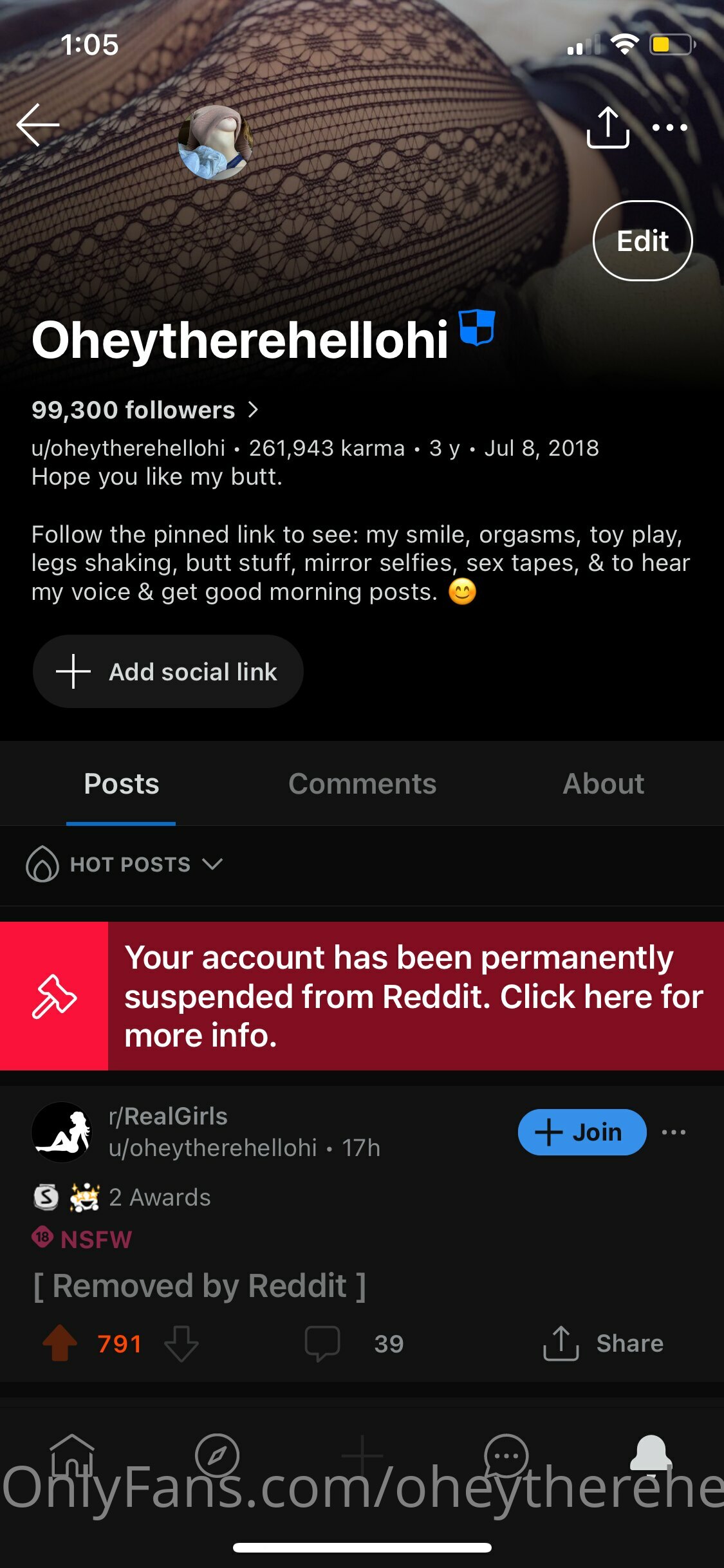Switch to the About tab
The image size is (724, 1568).
(x=604, y=783)
